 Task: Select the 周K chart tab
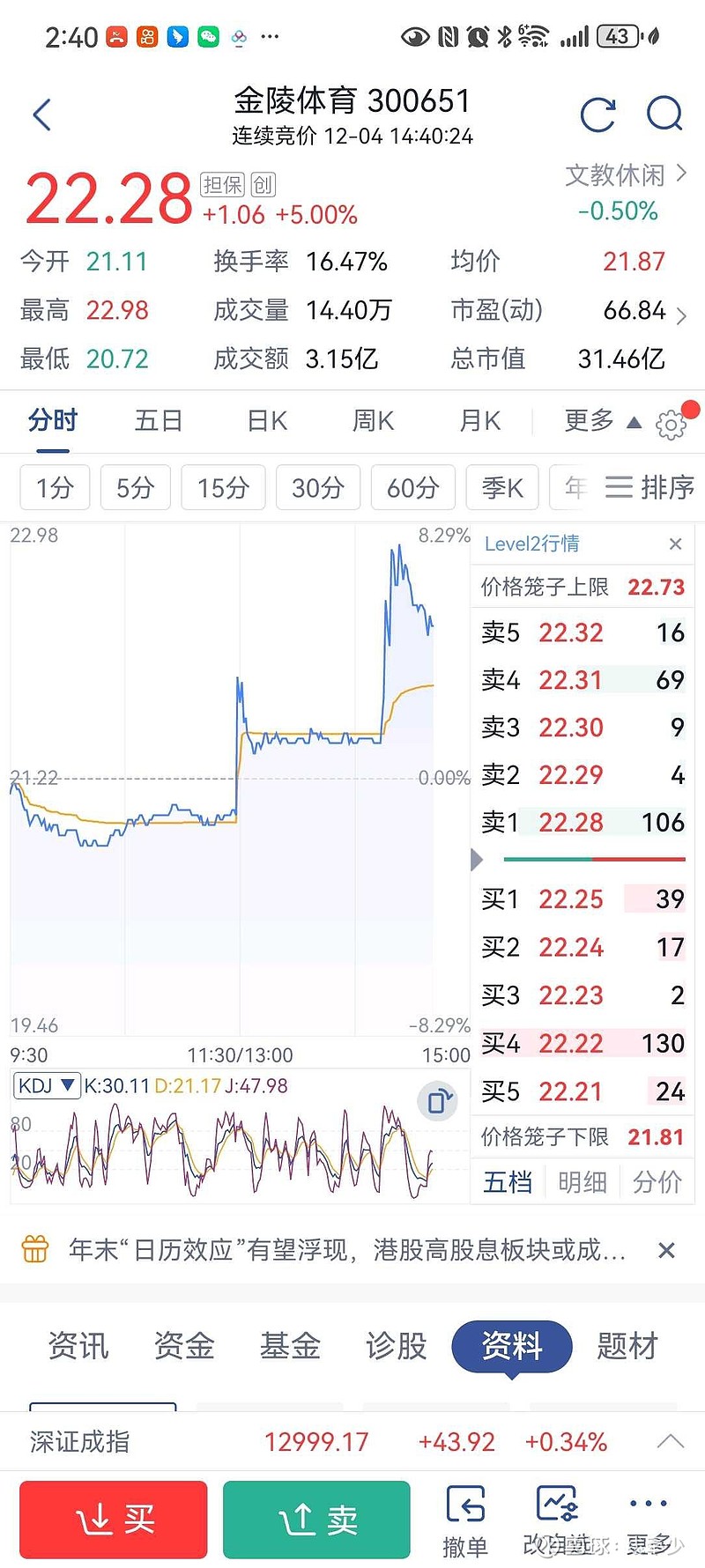coord(373,421)
